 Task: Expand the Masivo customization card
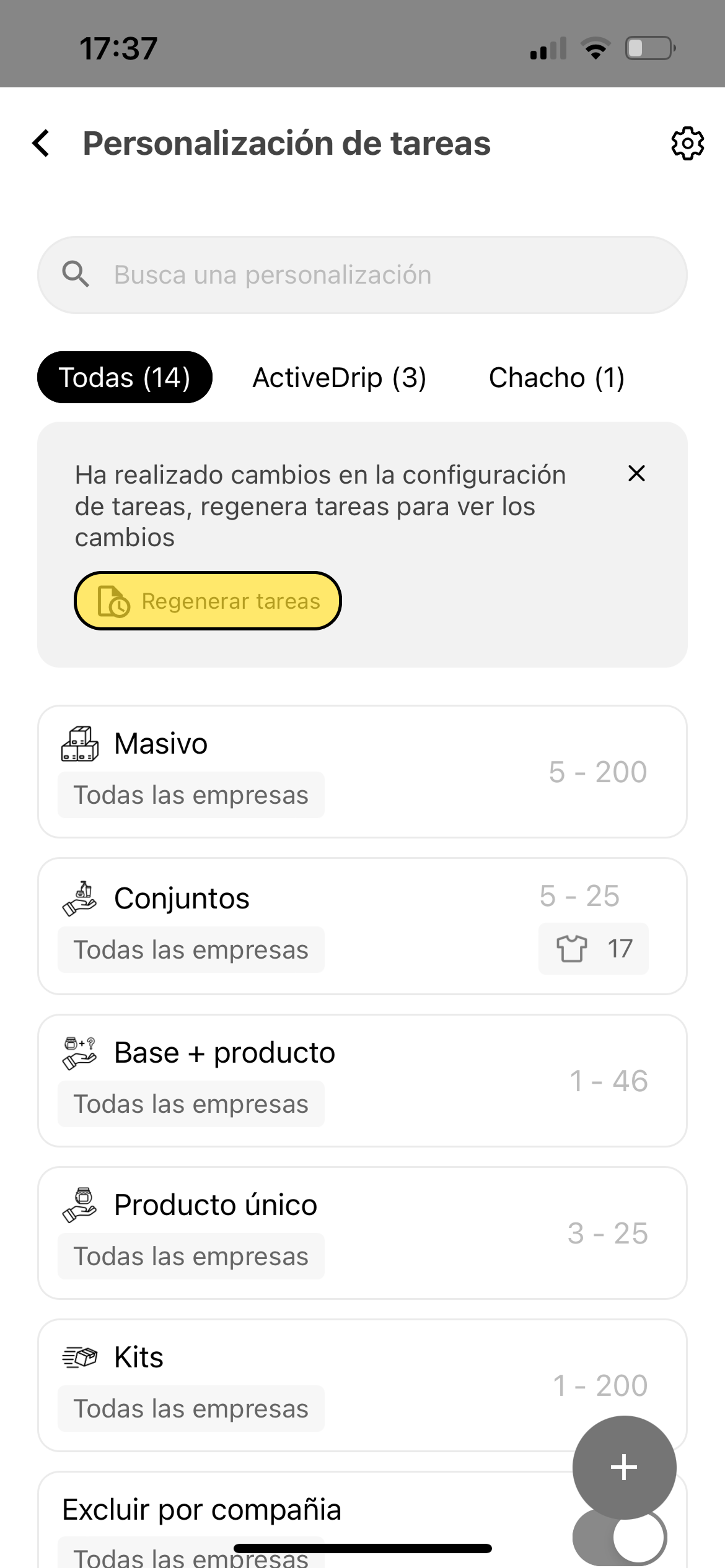pyautogui.click(x=362, y=770)
